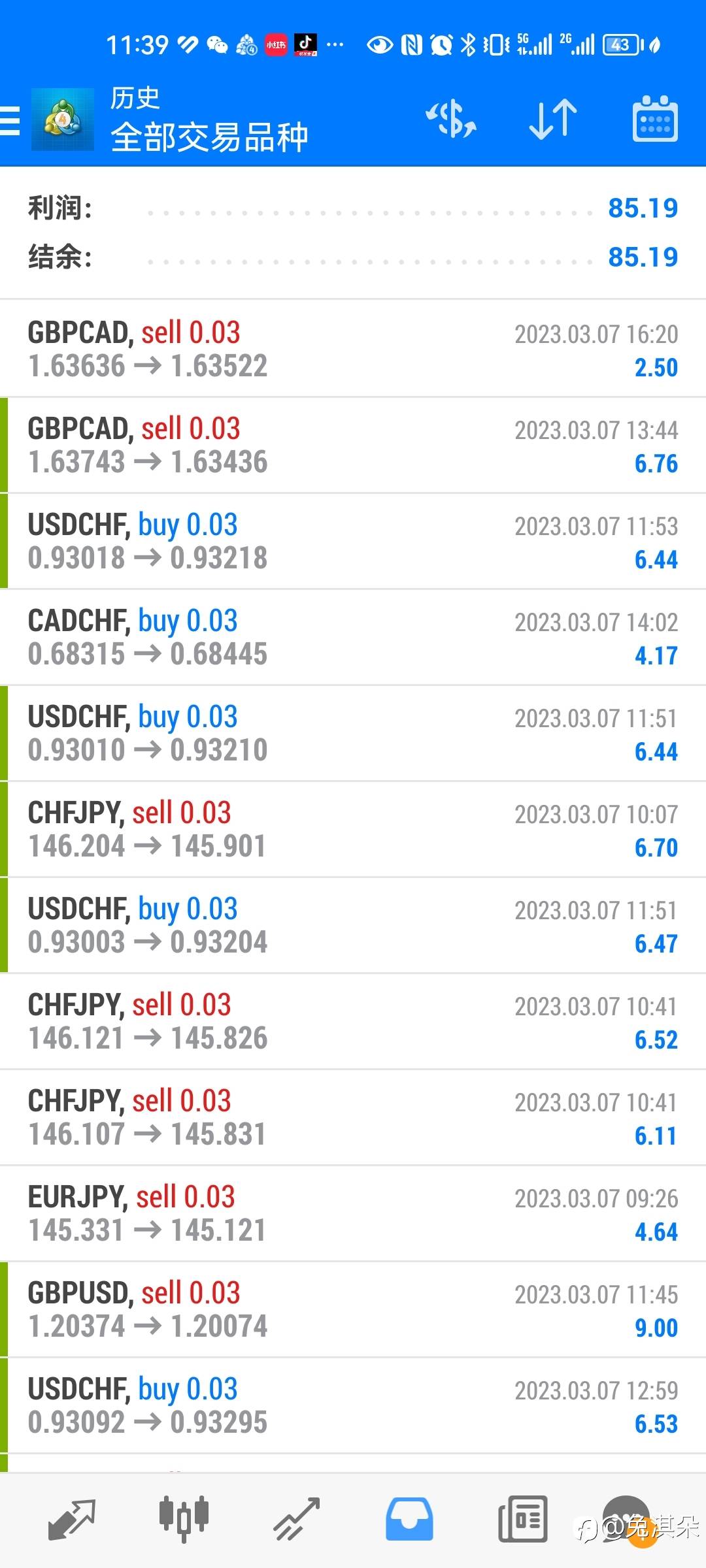Select the History inbox tab
This screenshot has height=1568, width=706.
click(409, 1520)
